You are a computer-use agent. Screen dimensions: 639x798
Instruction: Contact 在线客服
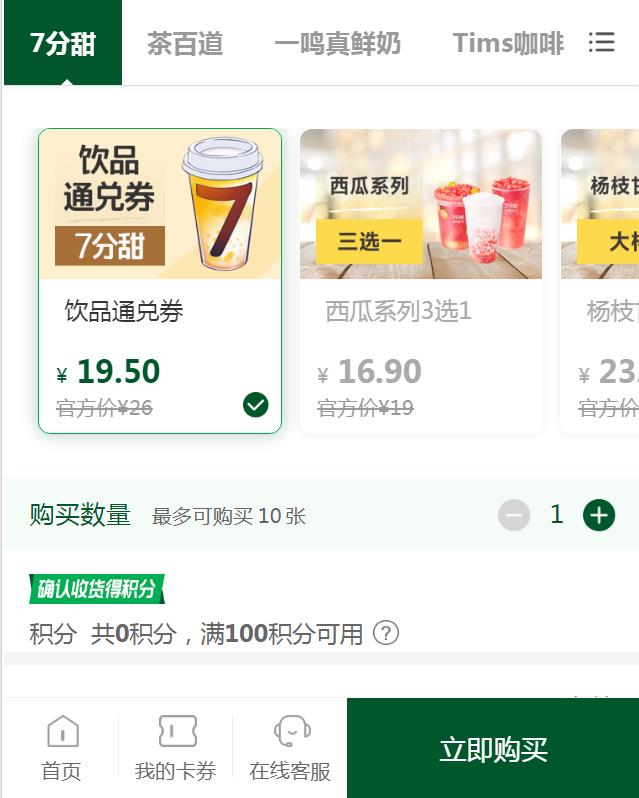[290, 748]
